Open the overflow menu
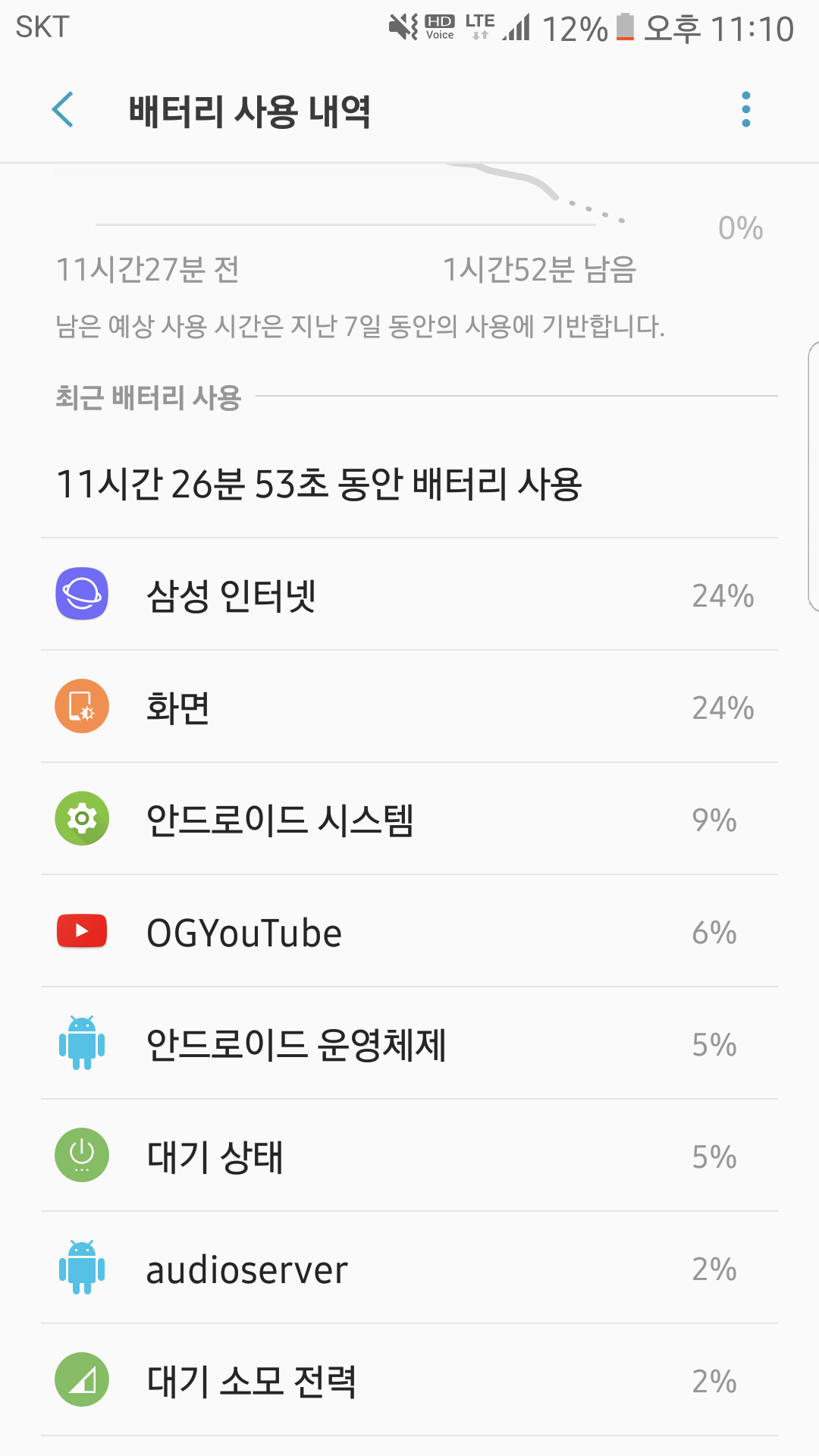Image resolution: width=819 pixels, height=1456 pixels. [745, 110]
